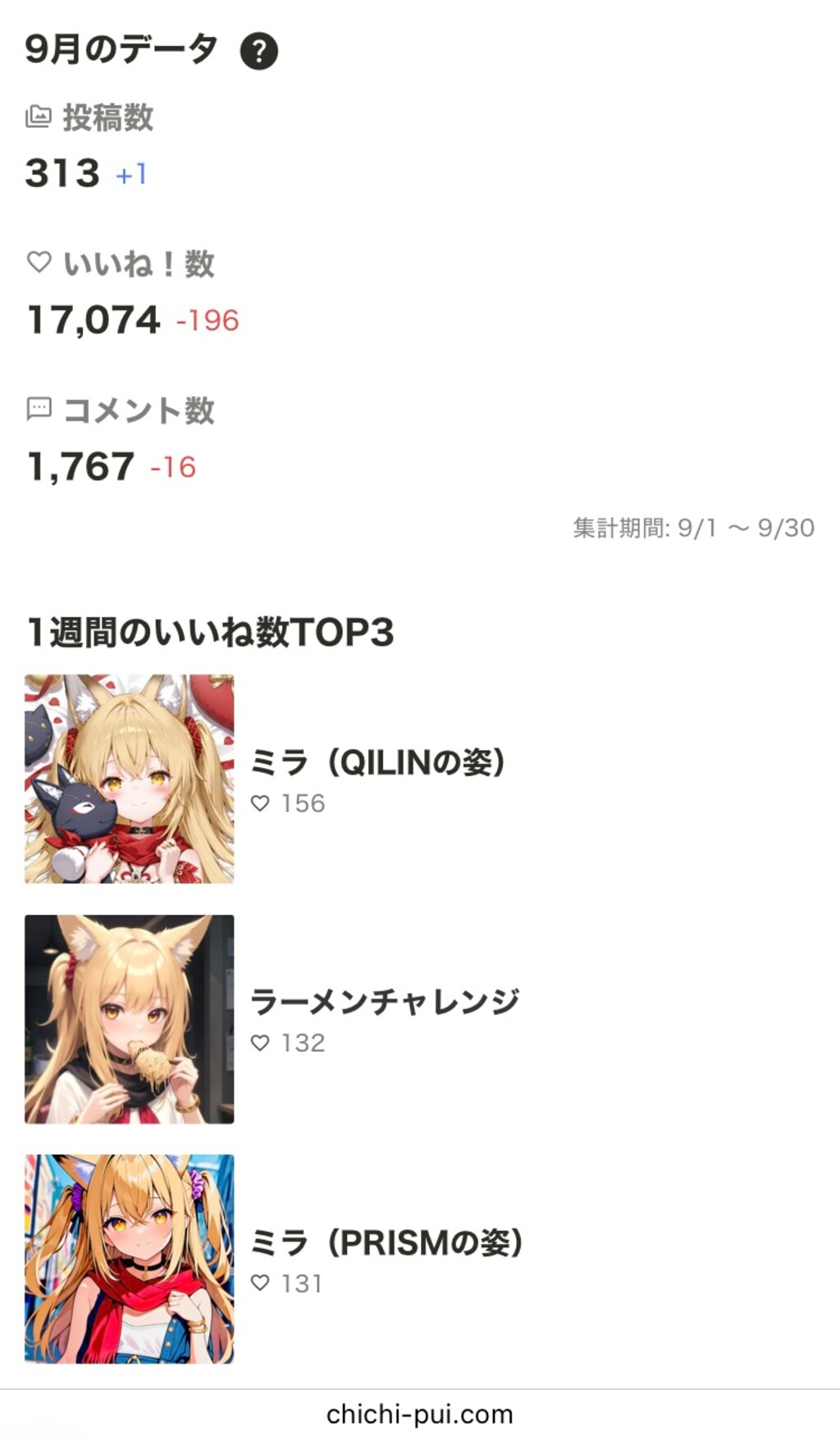
Task: Open the ミラ（QILINの姿） post title
Action: point(380,762)
